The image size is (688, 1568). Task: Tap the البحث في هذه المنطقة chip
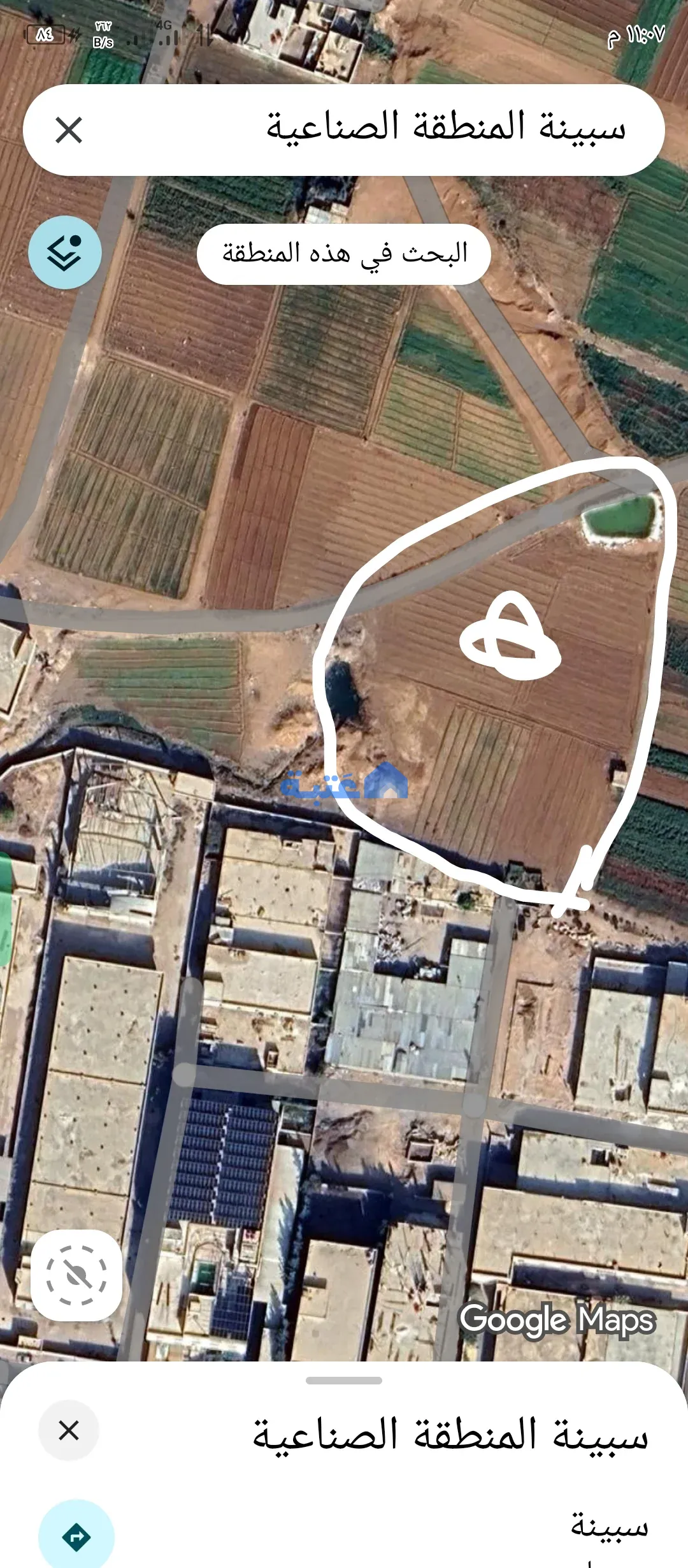point(344,254)
